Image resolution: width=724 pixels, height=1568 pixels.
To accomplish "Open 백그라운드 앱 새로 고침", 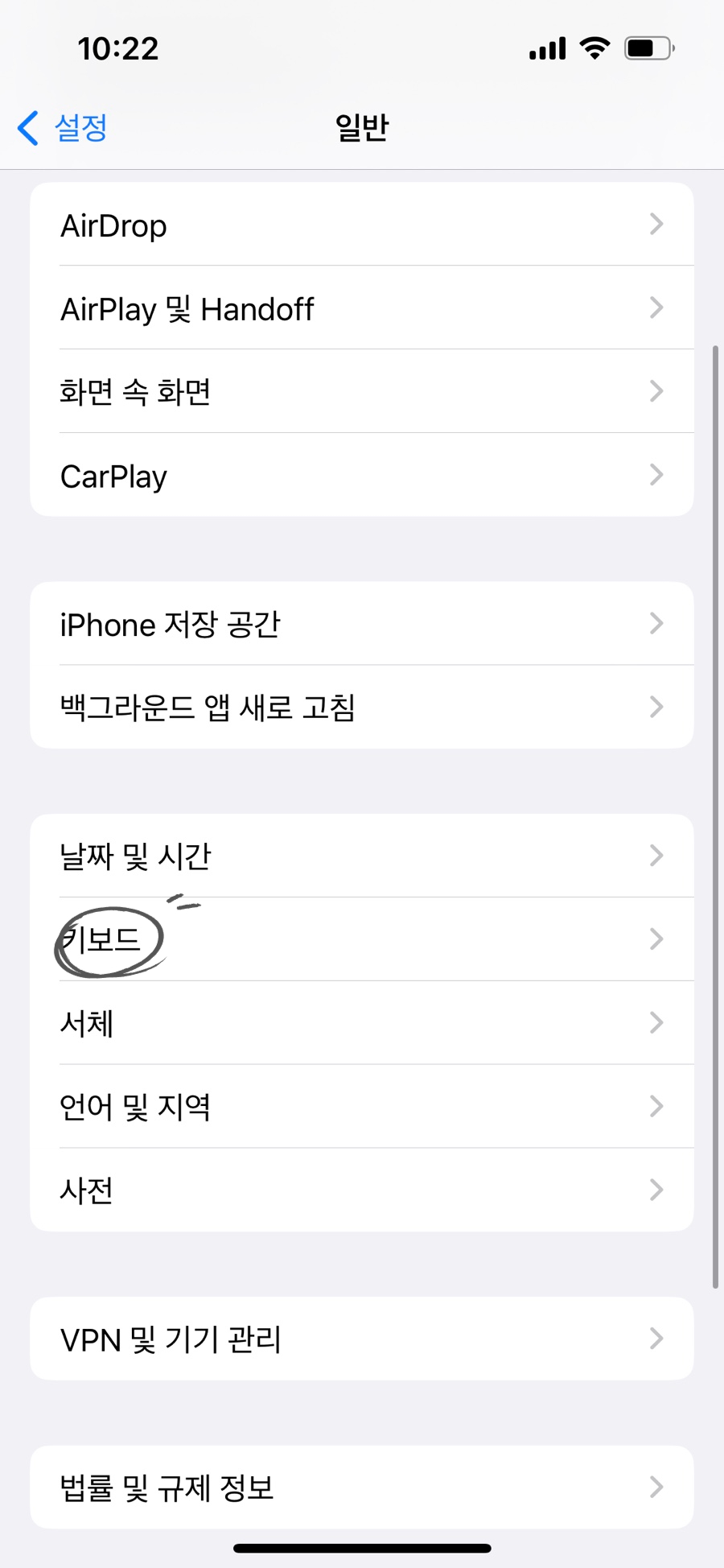I will pyautogui.click(x=362, y=708).
